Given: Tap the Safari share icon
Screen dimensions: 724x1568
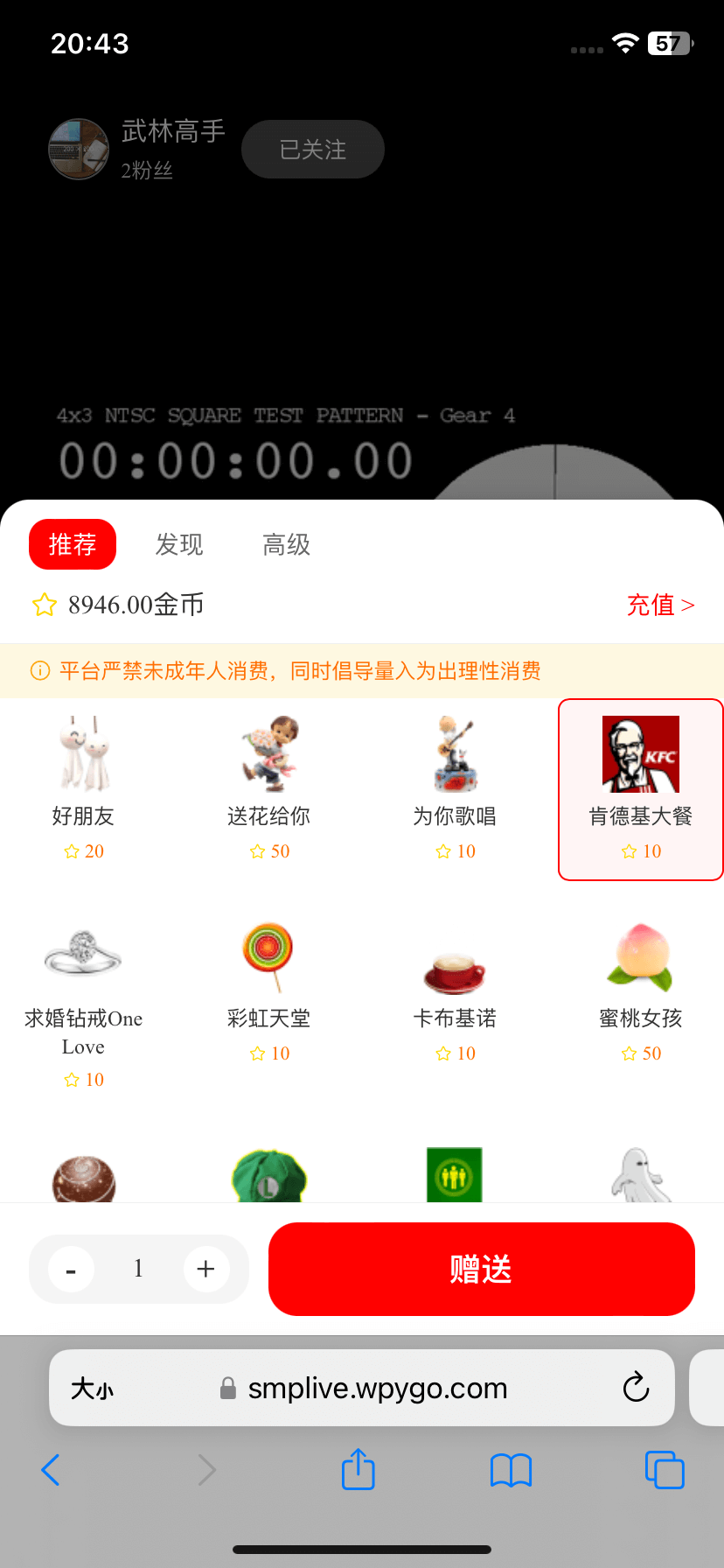Looking at the screenshot, I should coord(358,1470).
